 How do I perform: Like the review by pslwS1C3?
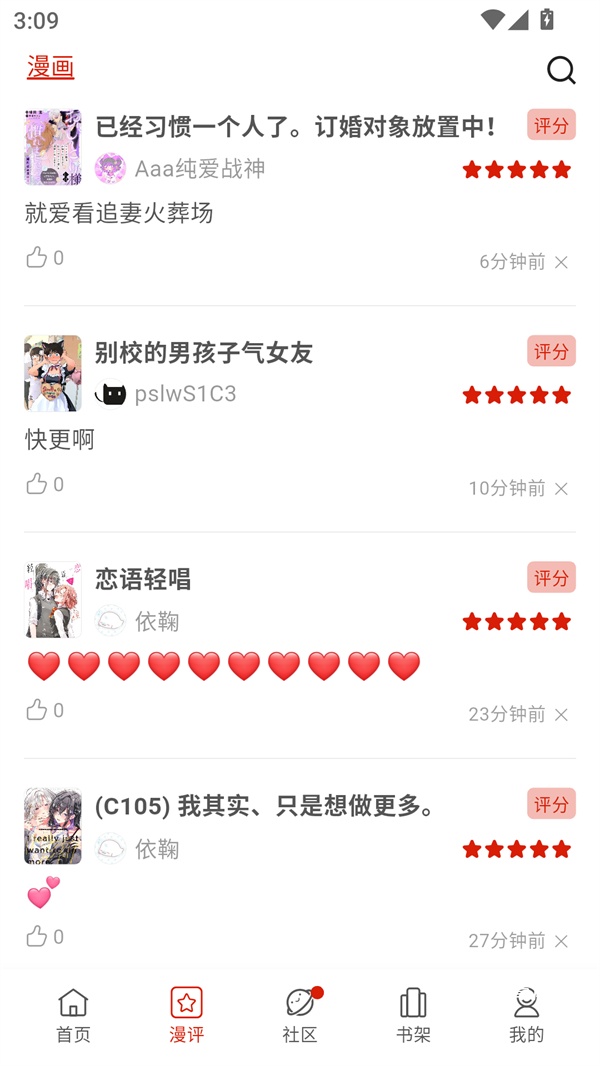coord(37,484)
